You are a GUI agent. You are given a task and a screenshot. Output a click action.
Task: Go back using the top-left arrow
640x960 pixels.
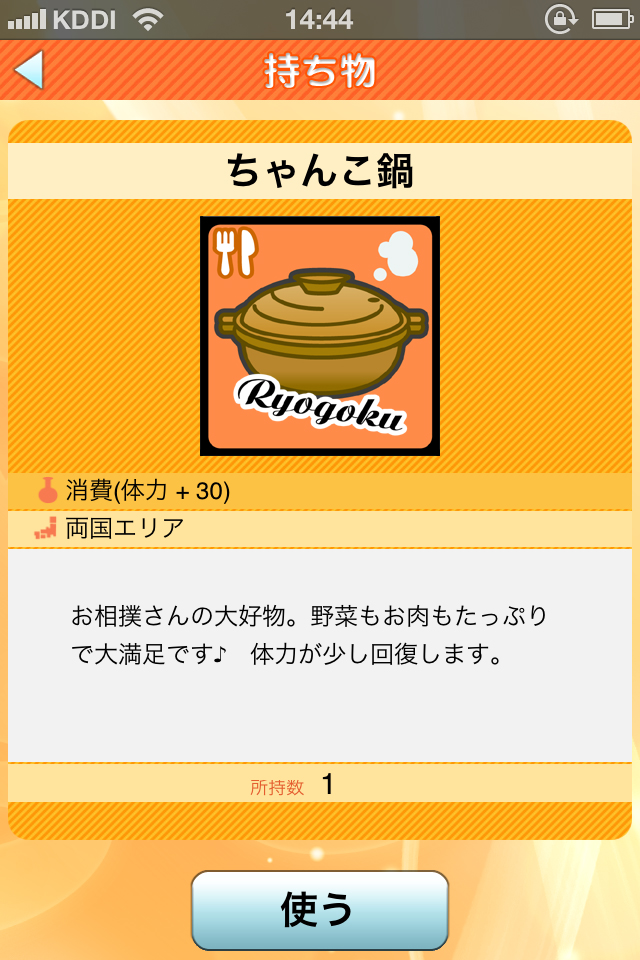coord(29,70)
